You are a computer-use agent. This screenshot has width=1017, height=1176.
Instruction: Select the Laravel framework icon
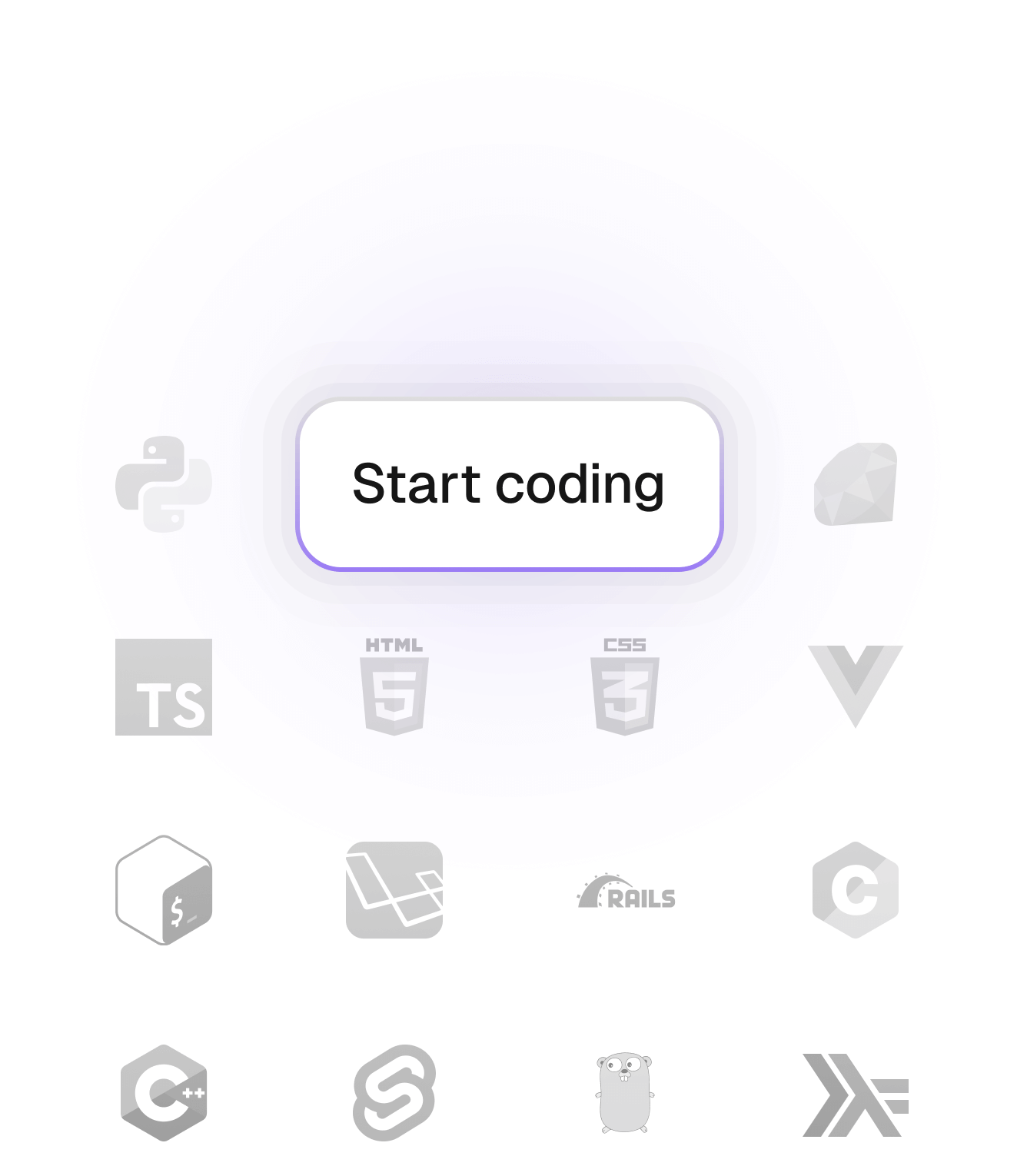[x=394, y=889]
